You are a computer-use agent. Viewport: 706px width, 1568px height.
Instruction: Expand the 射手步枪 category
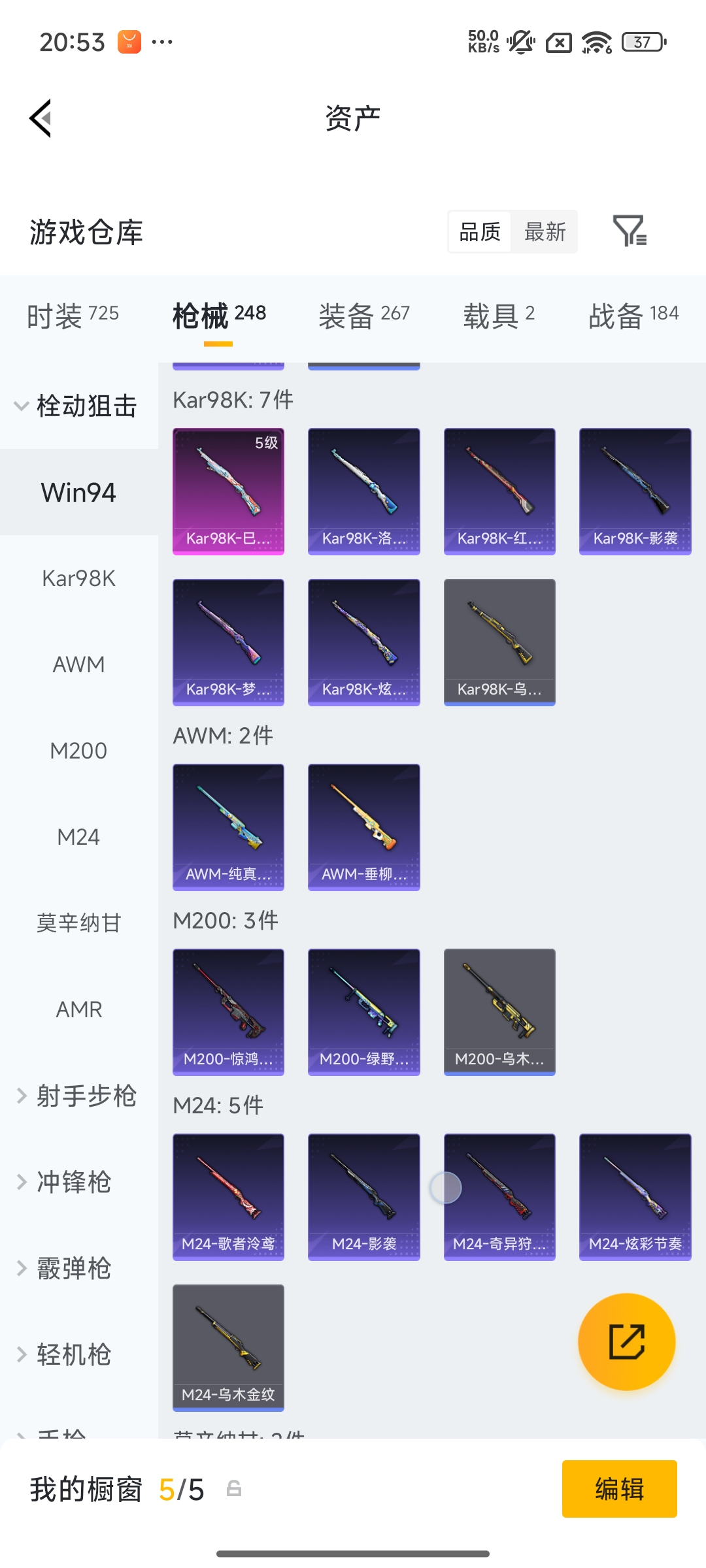78,1096
